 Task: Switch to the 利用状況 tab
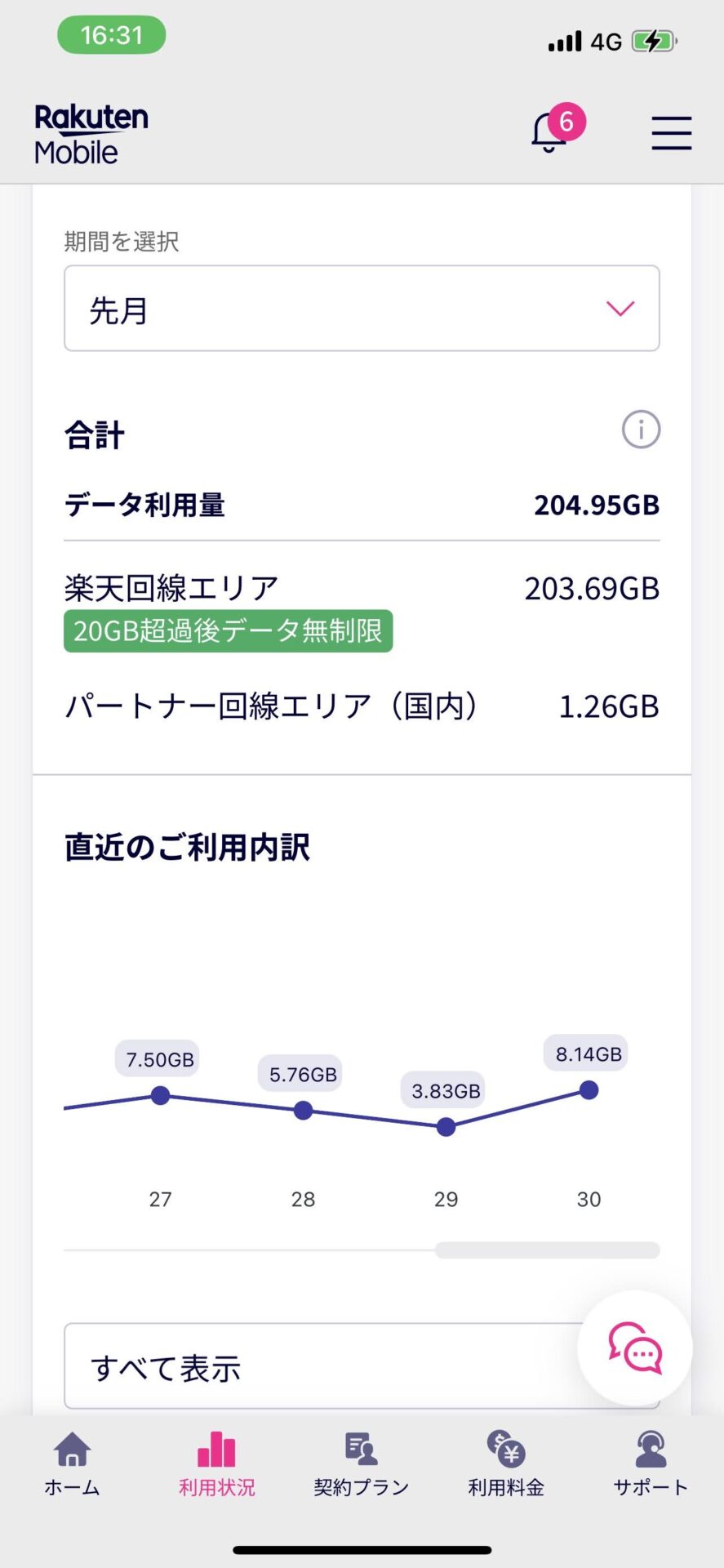(x=217, y=1464)
